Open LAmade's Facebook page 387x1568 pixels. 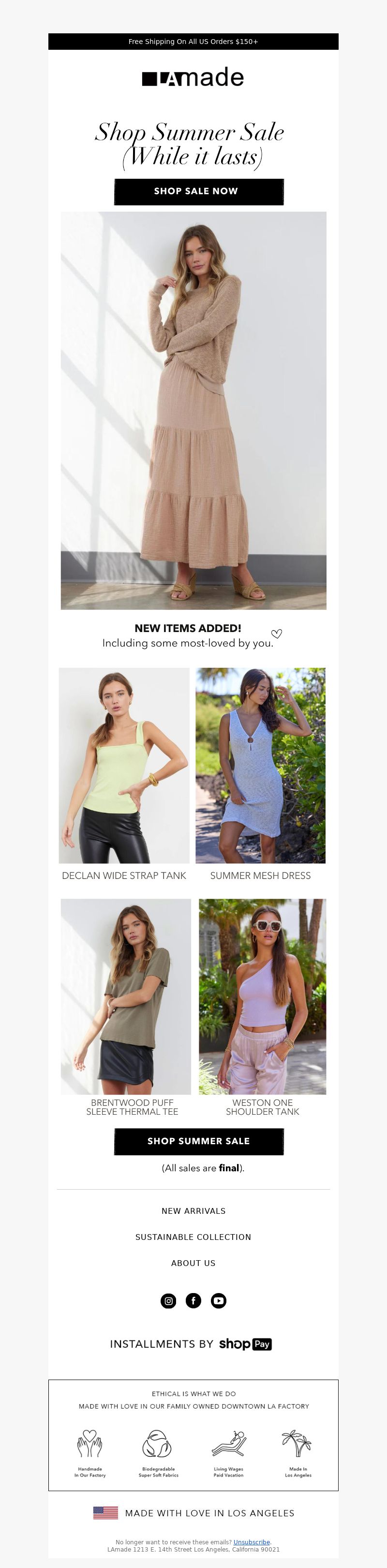point(193,1301)
